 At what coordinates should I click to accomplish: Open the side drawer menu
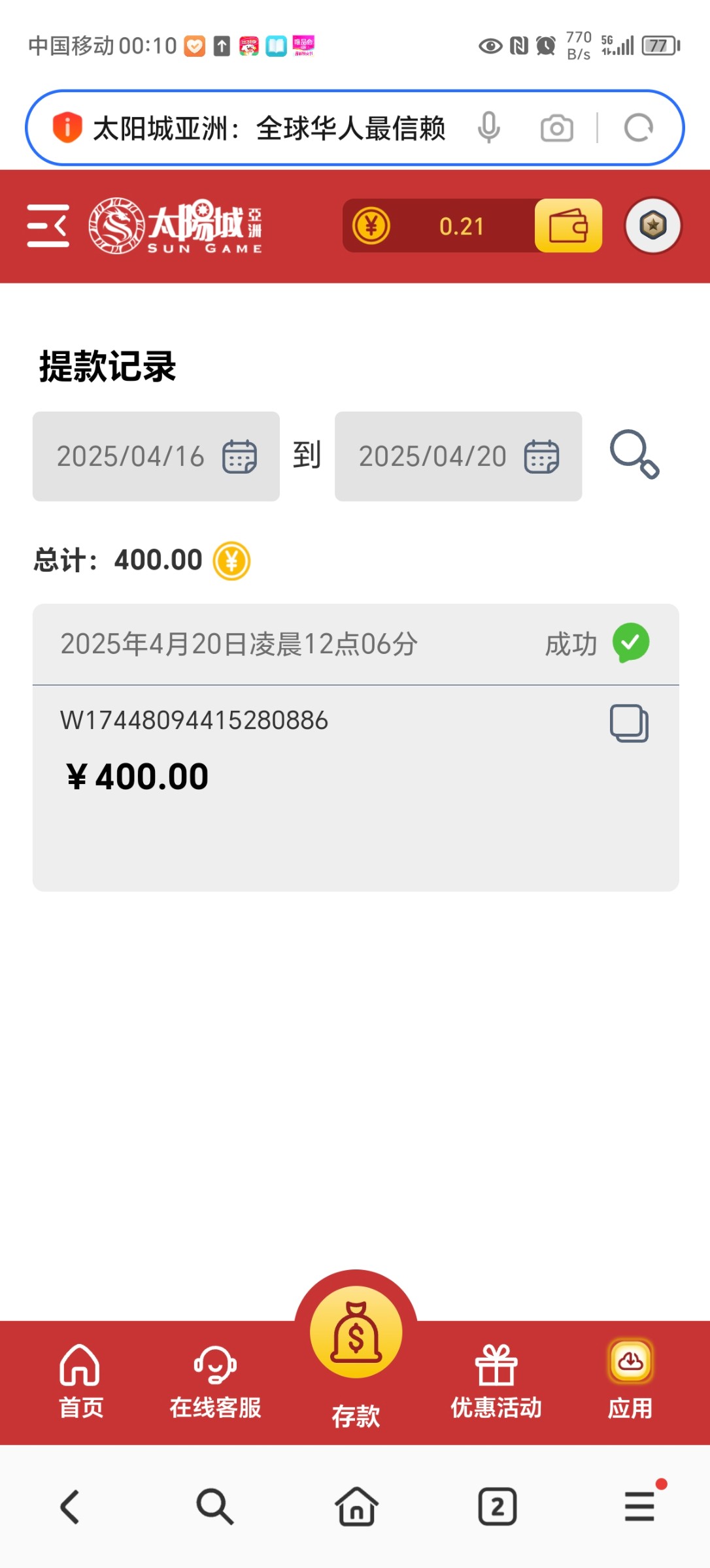[x=48, y=226]
